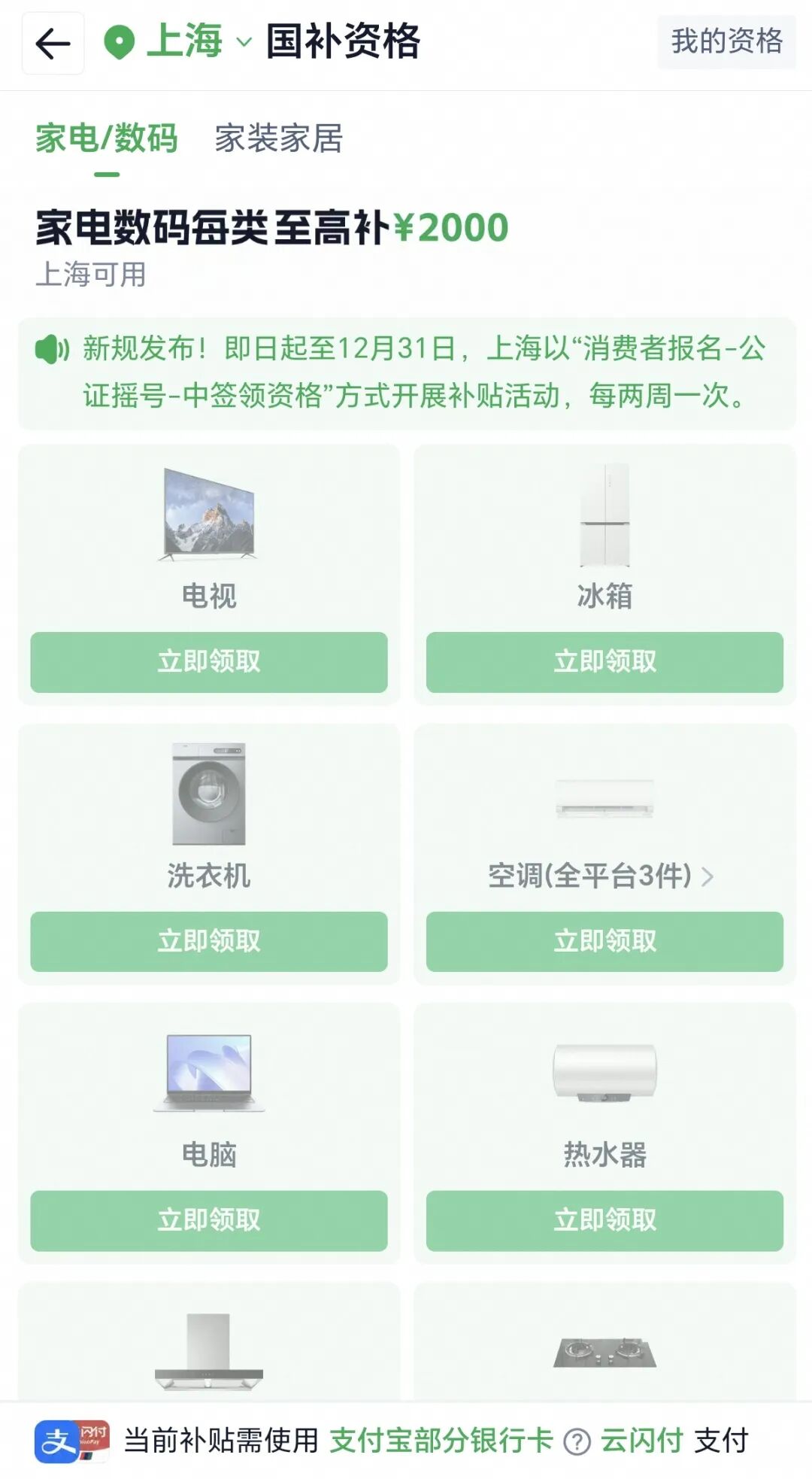Claim the 热水器 subsidy with 立即领取
Viewport: 812px width, 1479px height.
tap(604, 1220)
